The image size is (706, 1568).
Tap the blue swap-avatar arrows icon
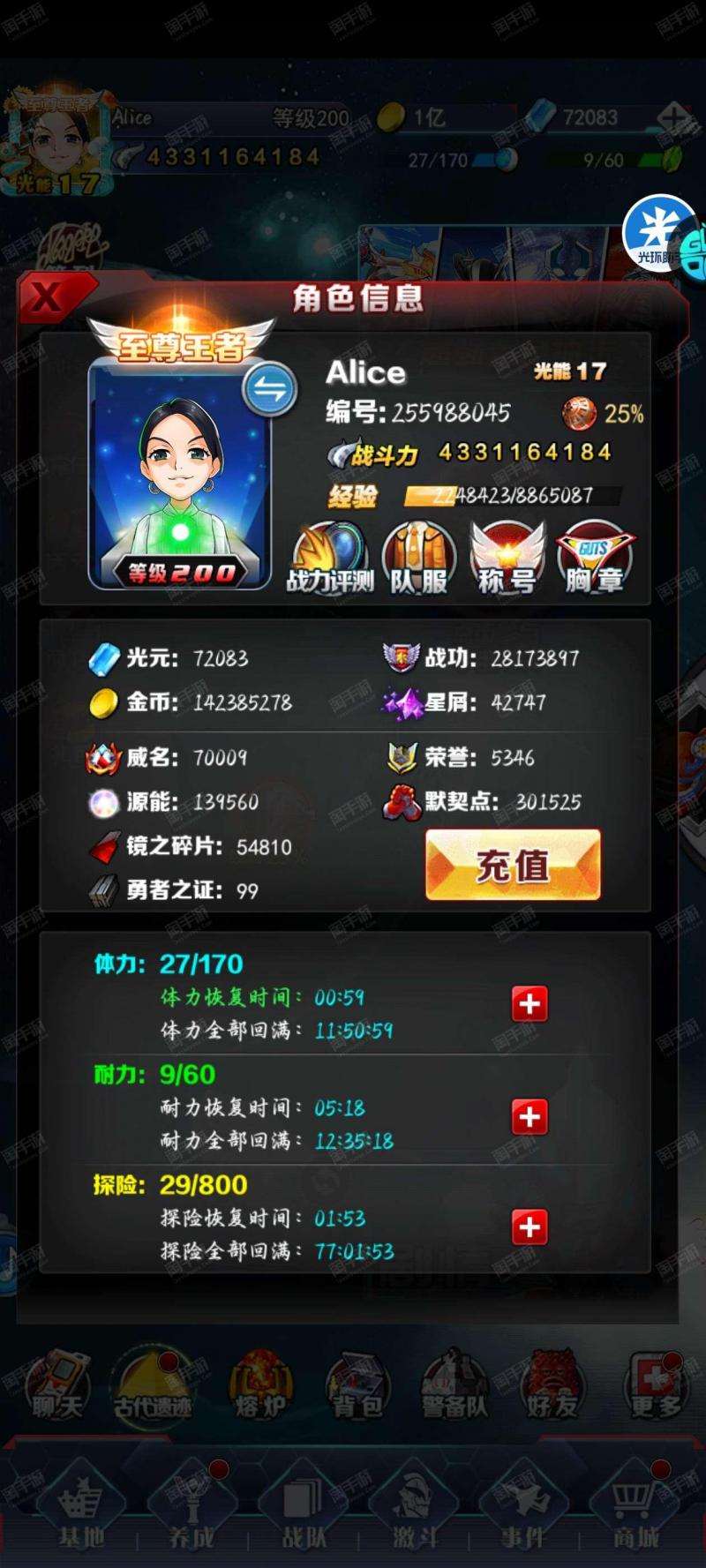coord(270,389)
